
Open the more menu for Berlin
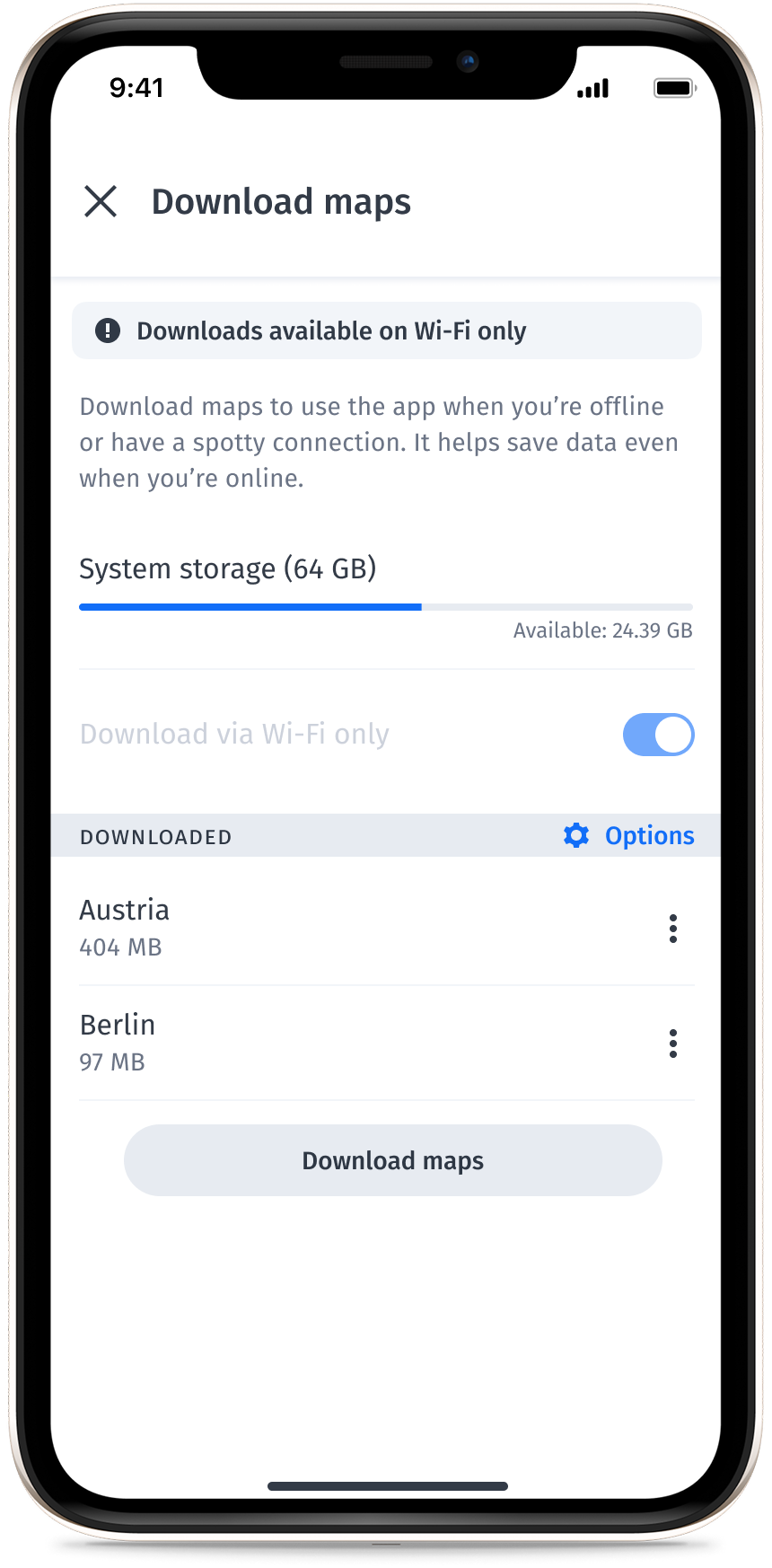pyautogui.click(x=672, y=1044)
